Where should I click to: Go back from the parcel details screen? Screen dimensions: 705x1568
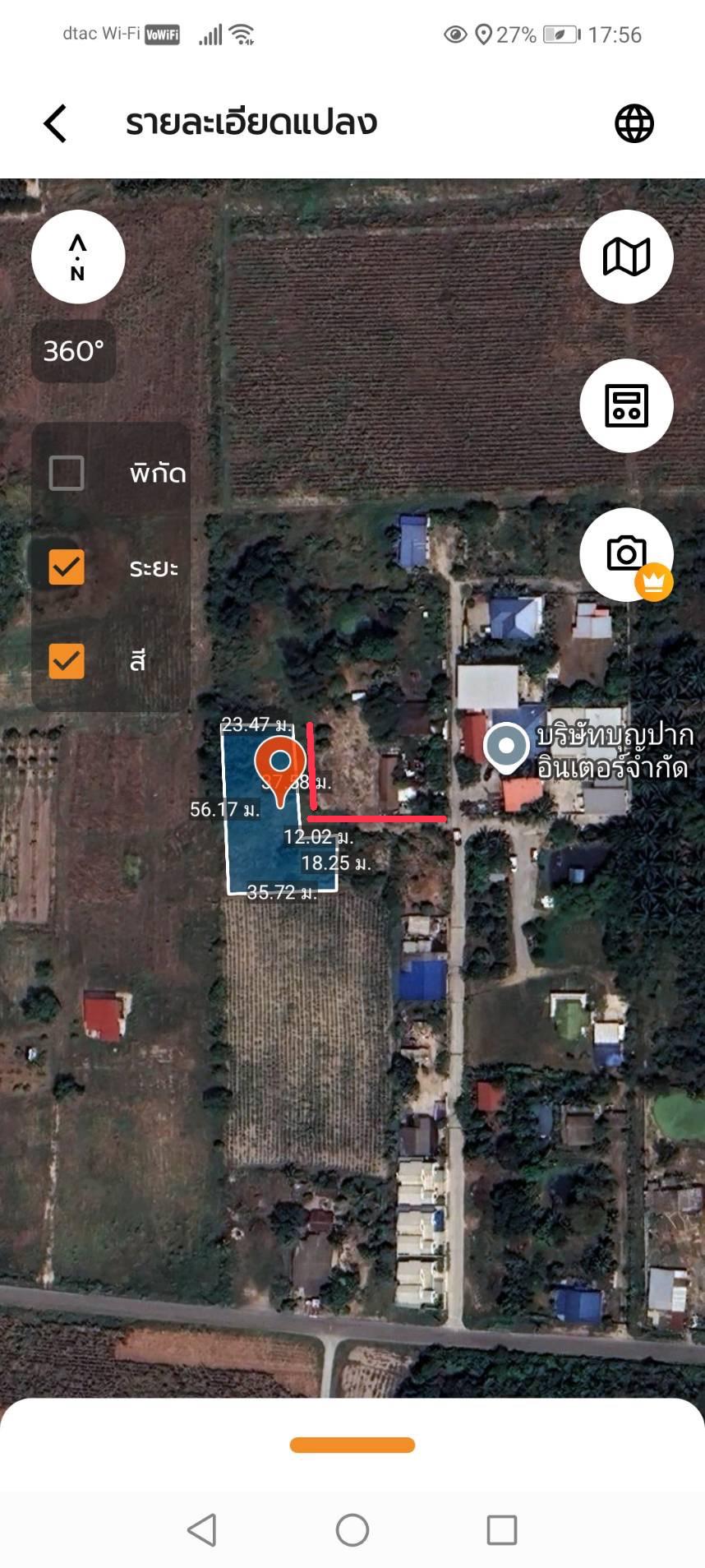pos(55,123)
